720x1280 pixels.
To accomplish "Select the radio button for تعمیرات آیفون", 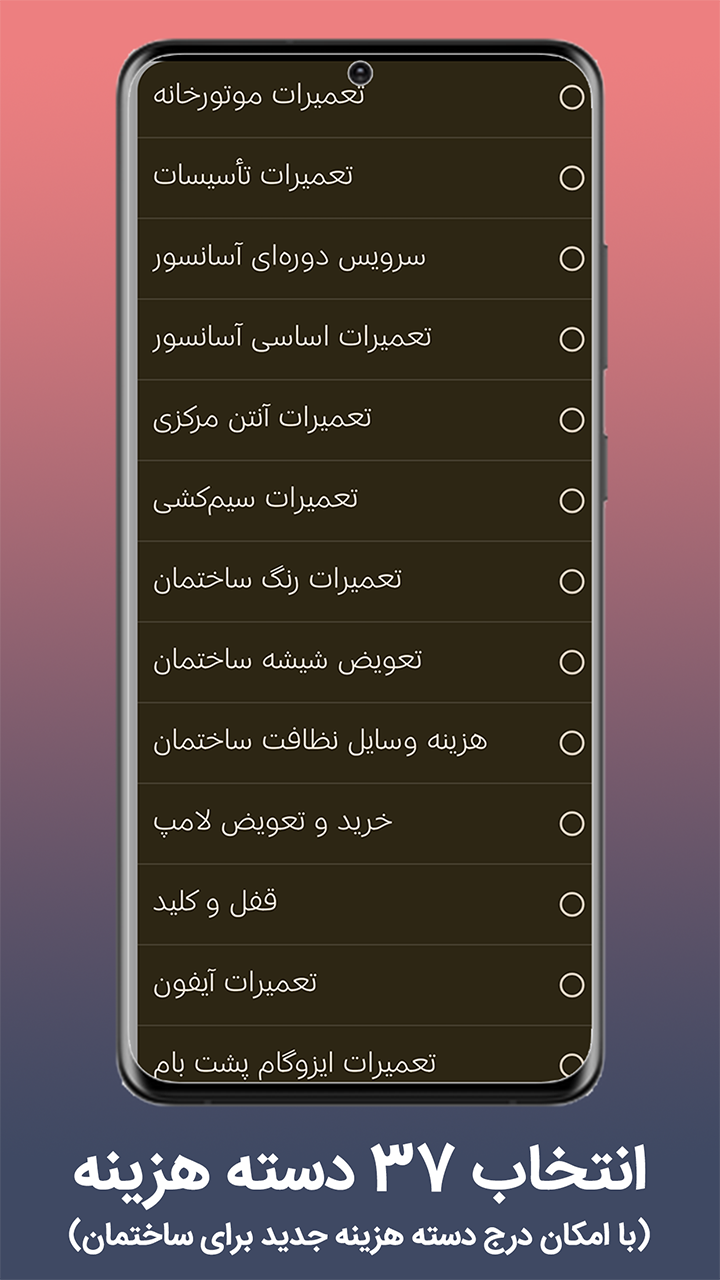I will (x=572, y=982).
